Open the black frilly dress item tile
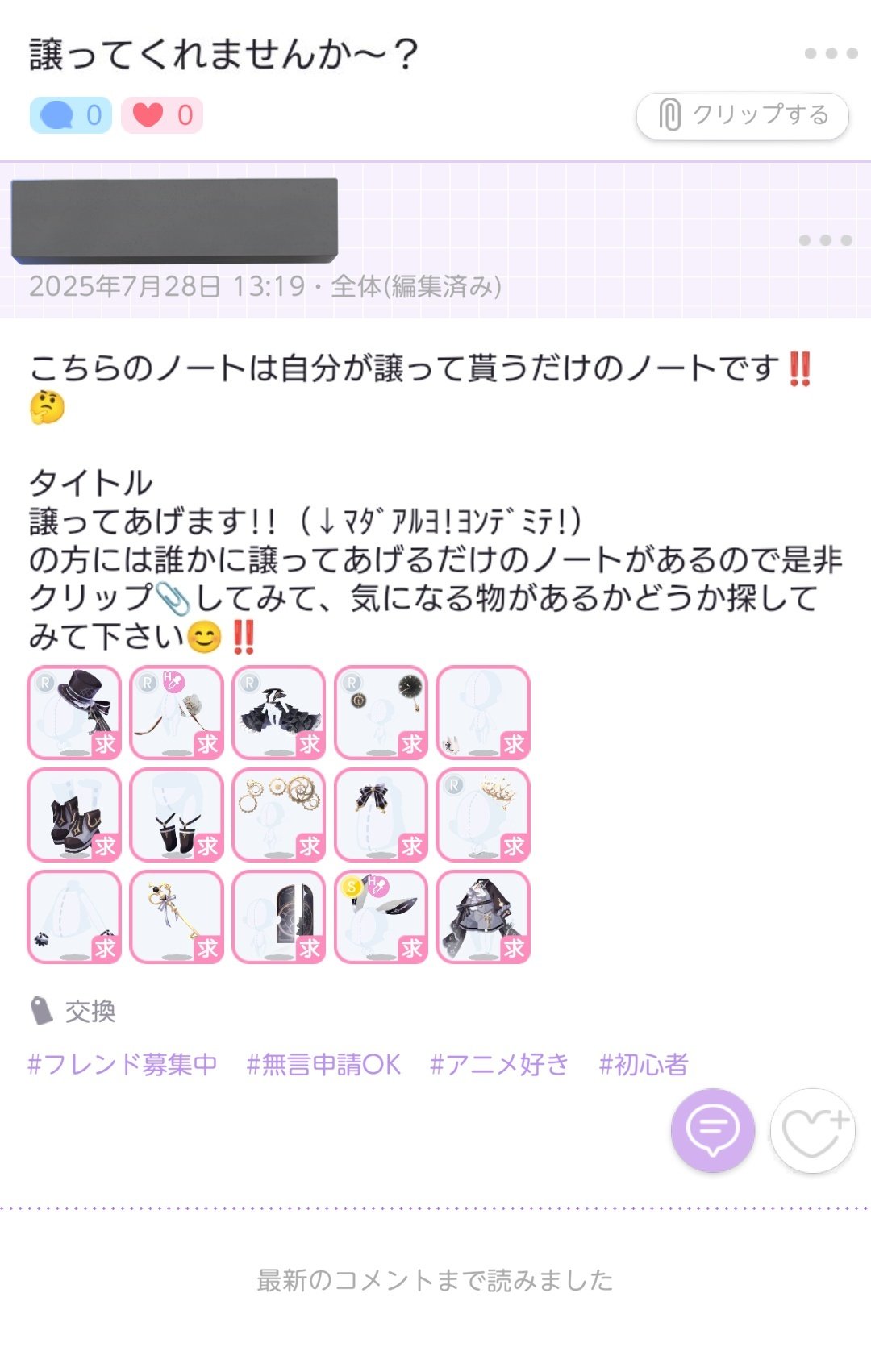 (279, 712)
